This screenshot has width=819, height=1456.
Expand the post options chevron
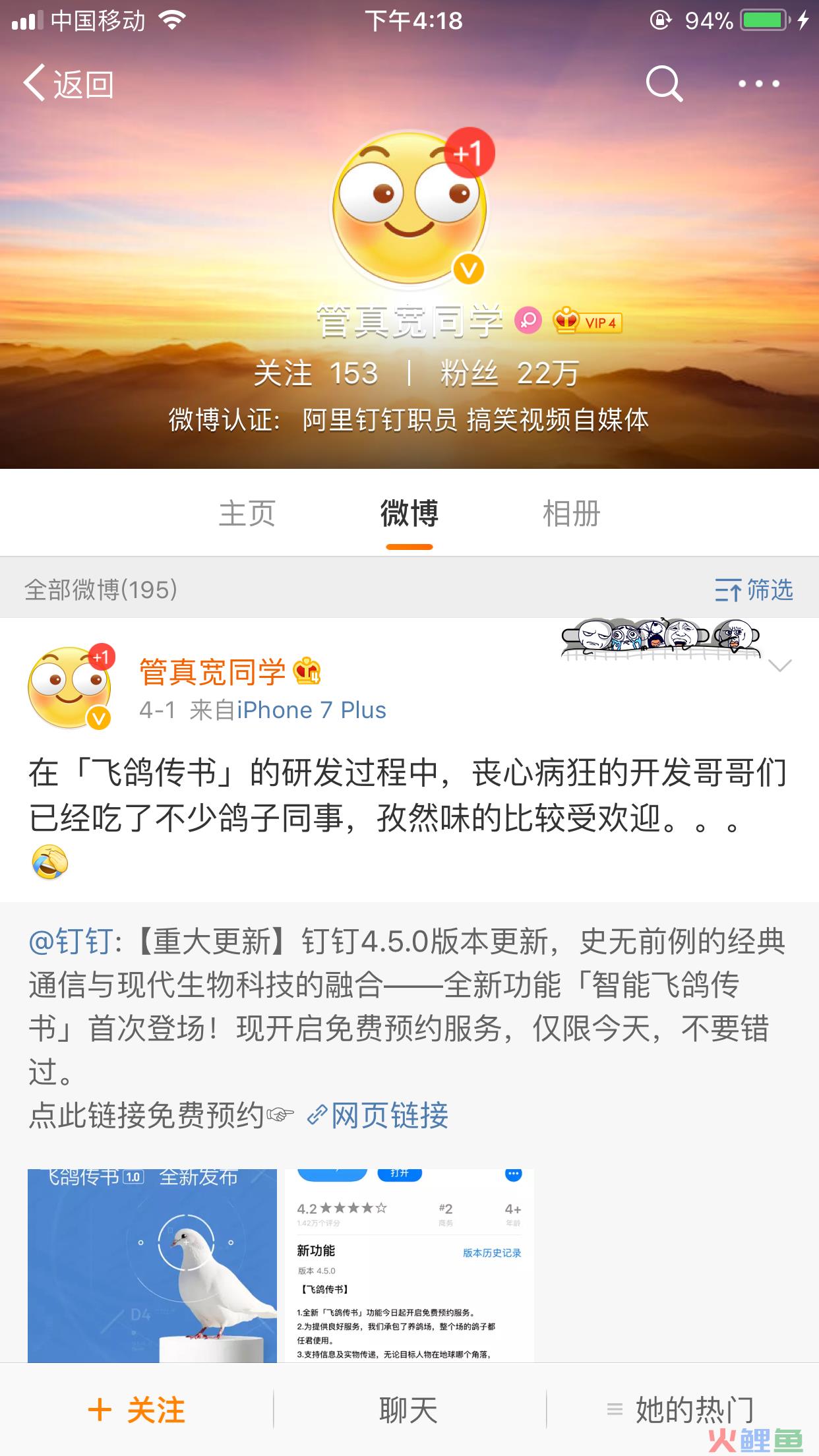tap(780, 665)
